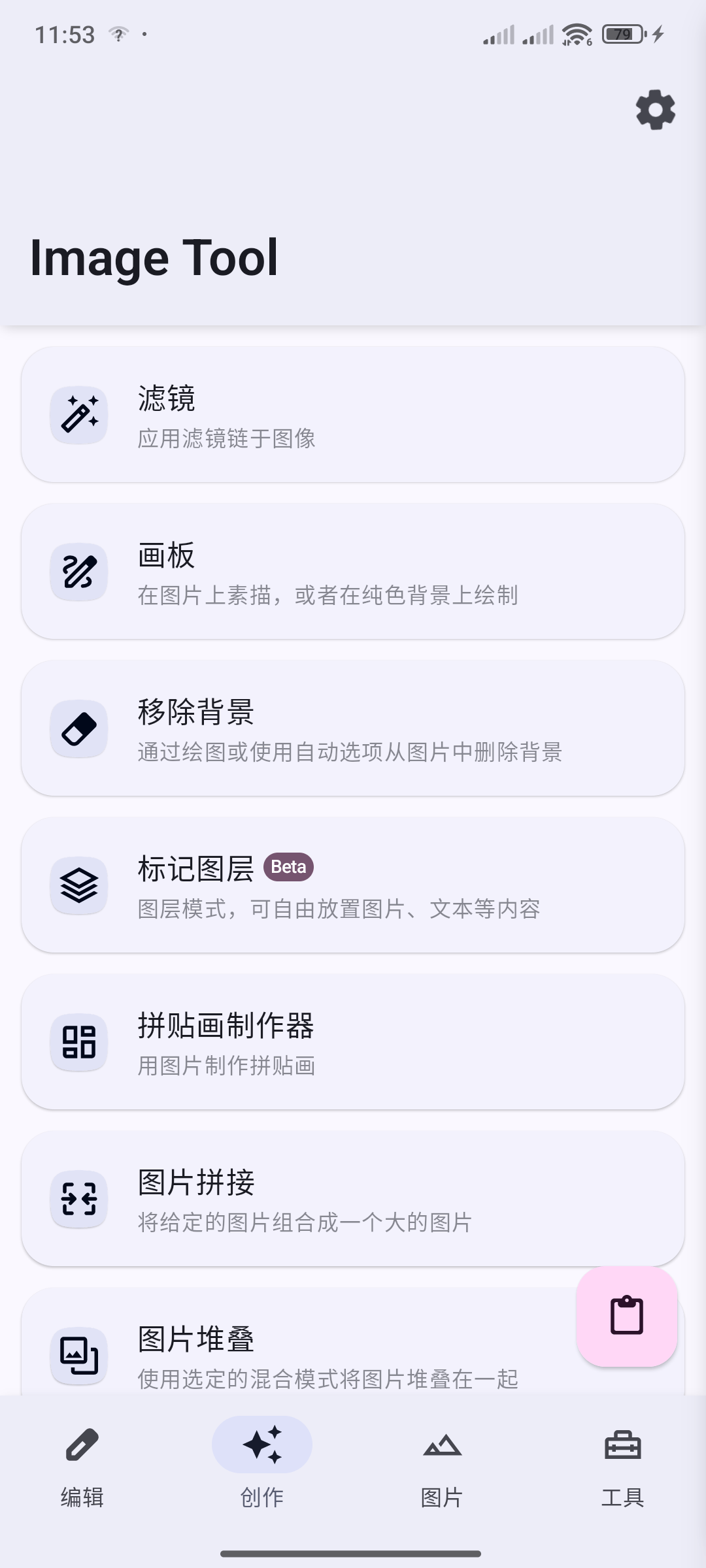Select the 画板 sketch pen icon

78,571
